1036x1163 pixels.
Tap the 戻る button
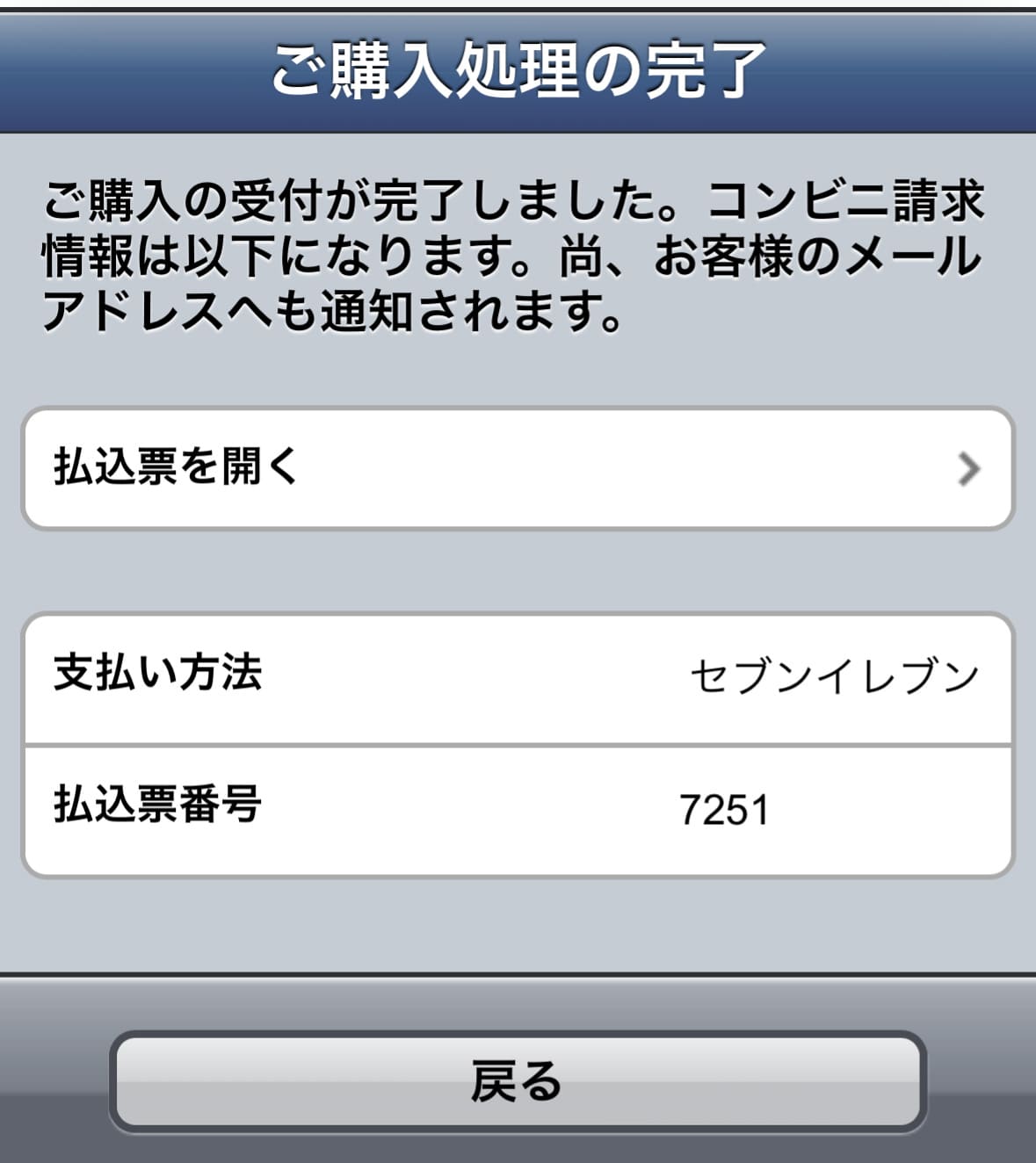click(518, 1081)
